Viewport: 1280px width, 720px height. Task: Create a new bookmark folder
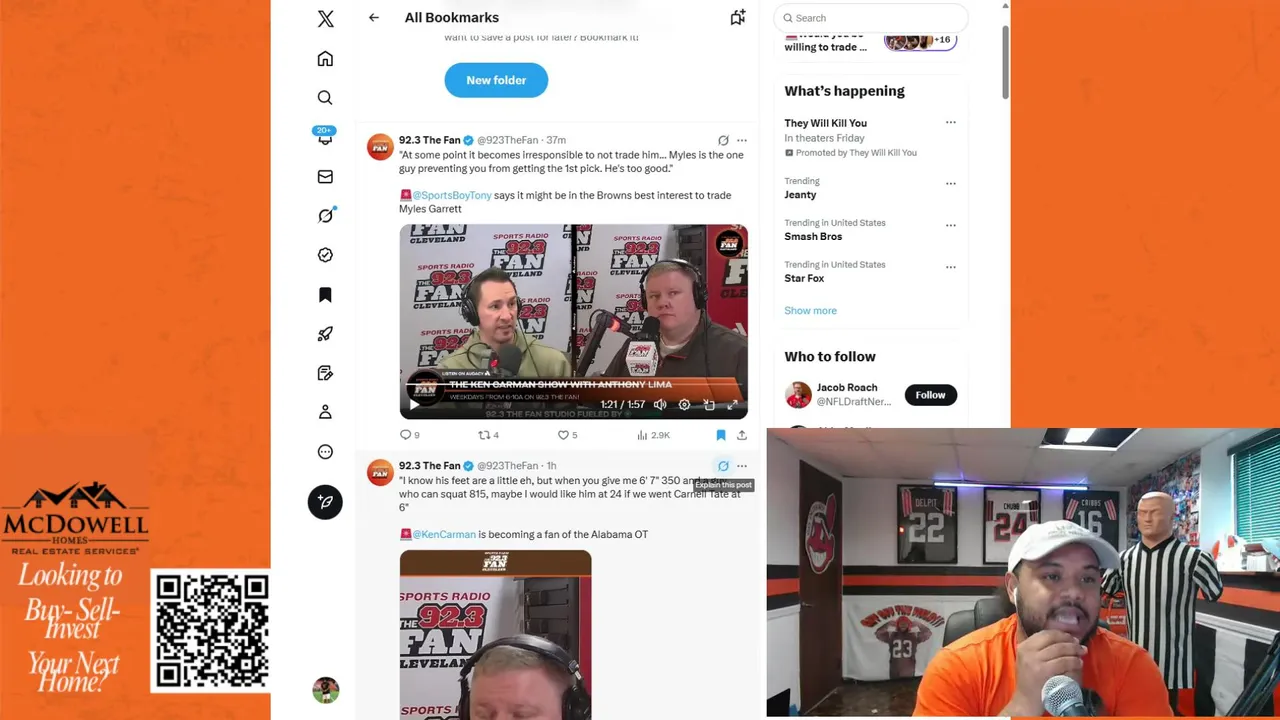tap(496, 80)
